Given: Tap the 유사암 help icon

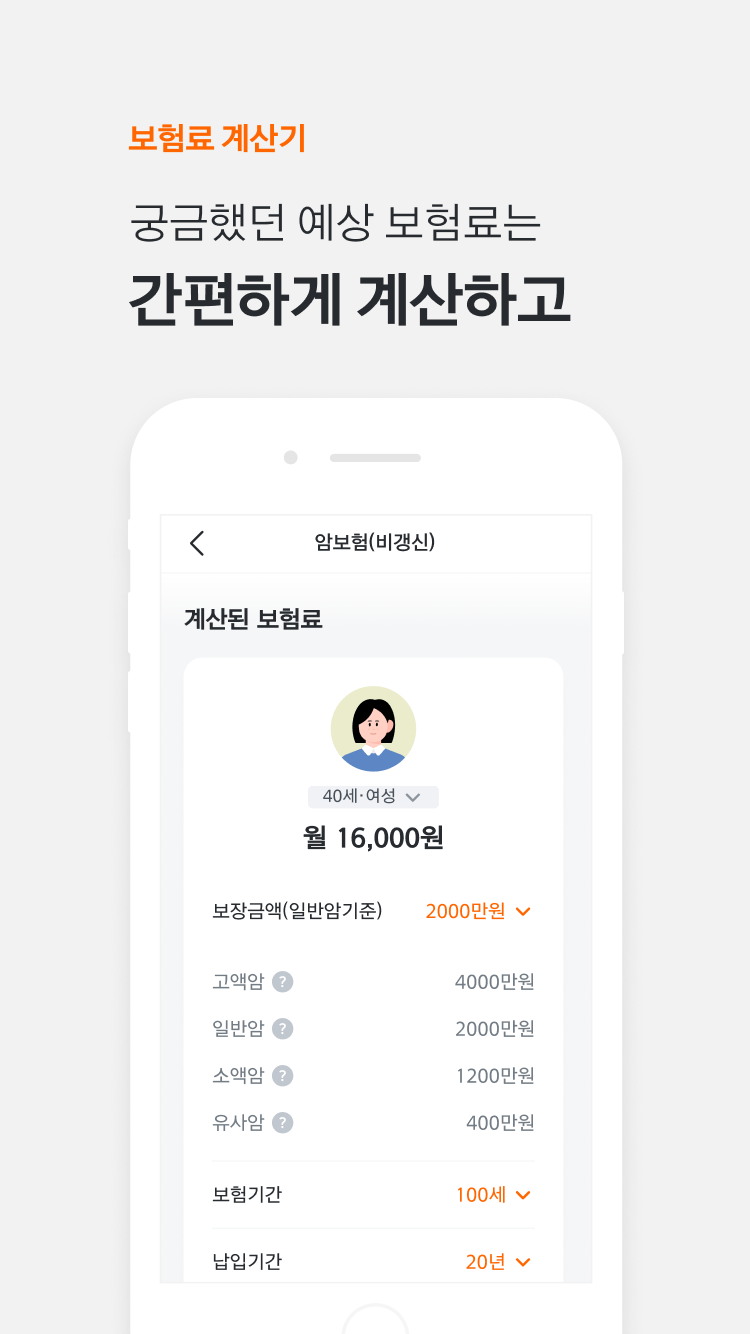Looking at the screenshot, I should click(x=283, y=1123).
